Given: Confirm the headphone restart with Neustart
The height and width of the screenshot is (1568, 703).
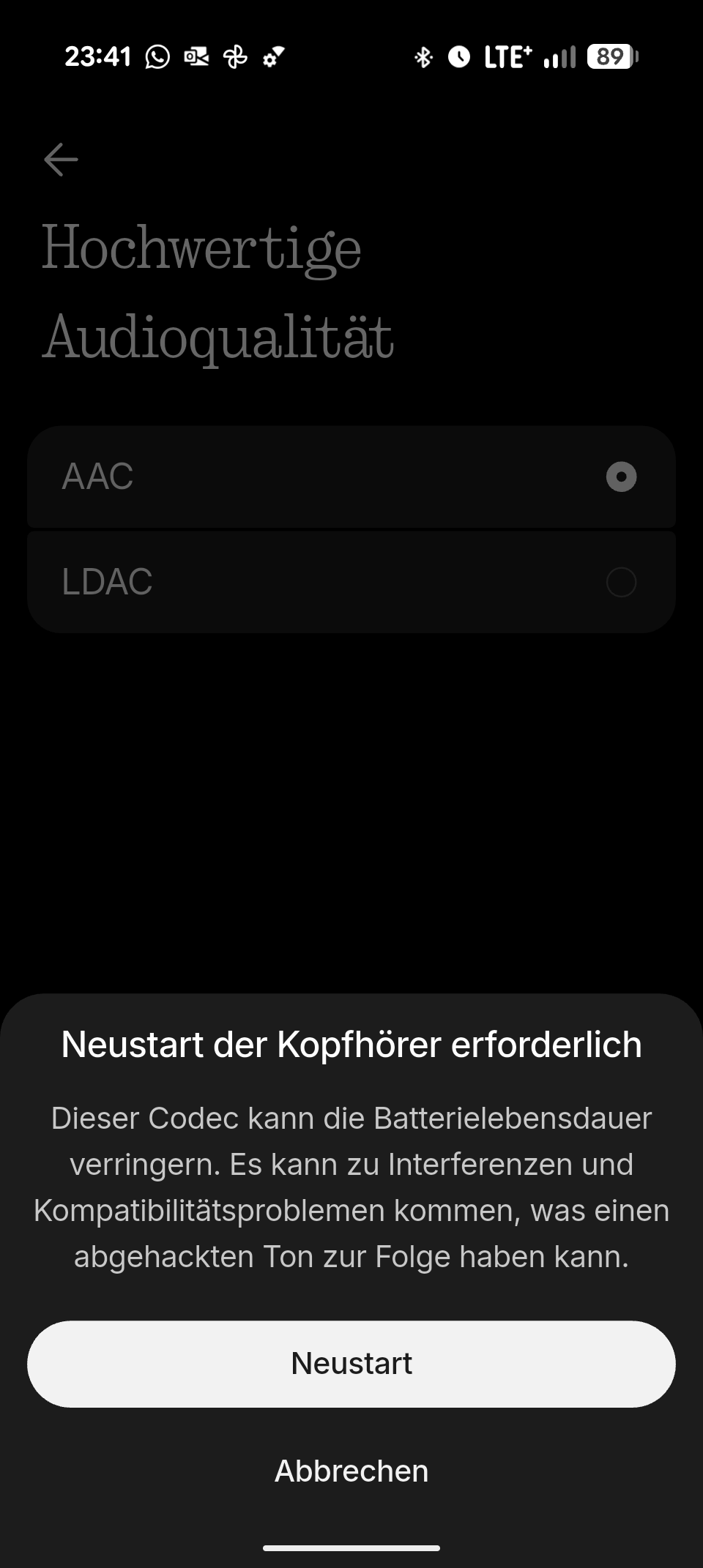Looking at the screenshot, I should 351,1364.
